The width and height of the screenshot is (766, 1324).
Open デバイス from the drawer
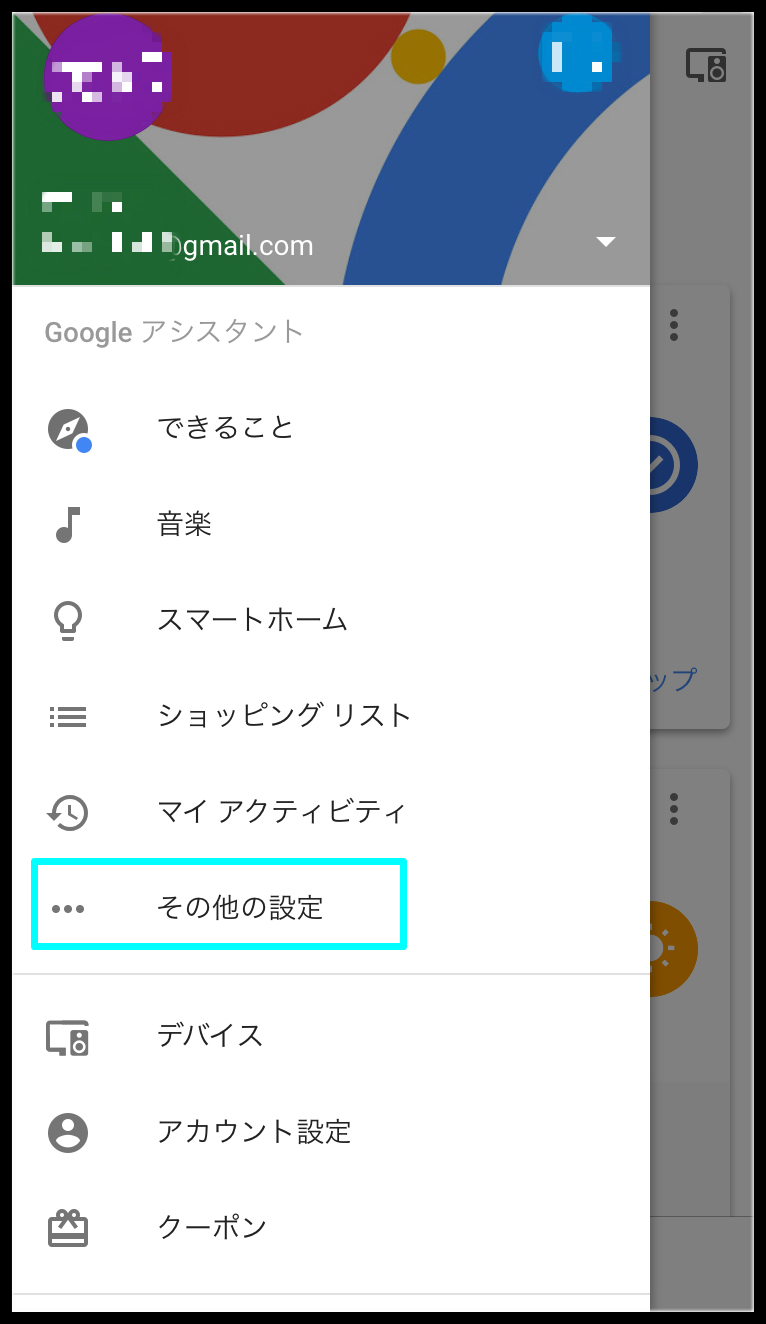pyautogui.click(x=331, y=1036)
